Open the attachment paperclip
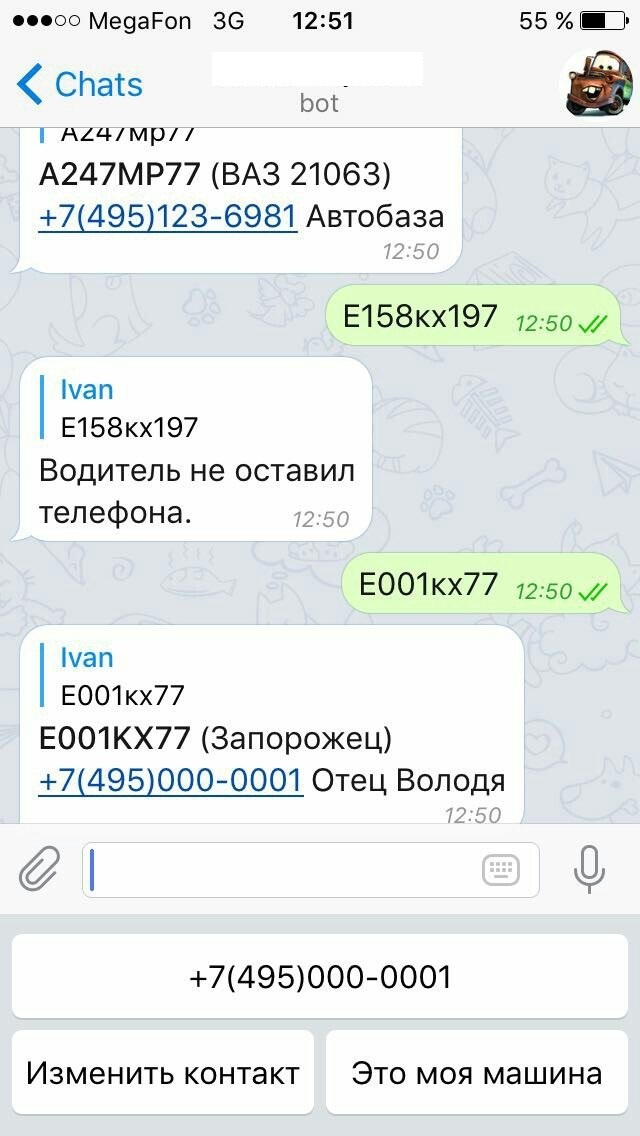The height and width of the screenshot is (1136, 640). click(x=40, y=869)
